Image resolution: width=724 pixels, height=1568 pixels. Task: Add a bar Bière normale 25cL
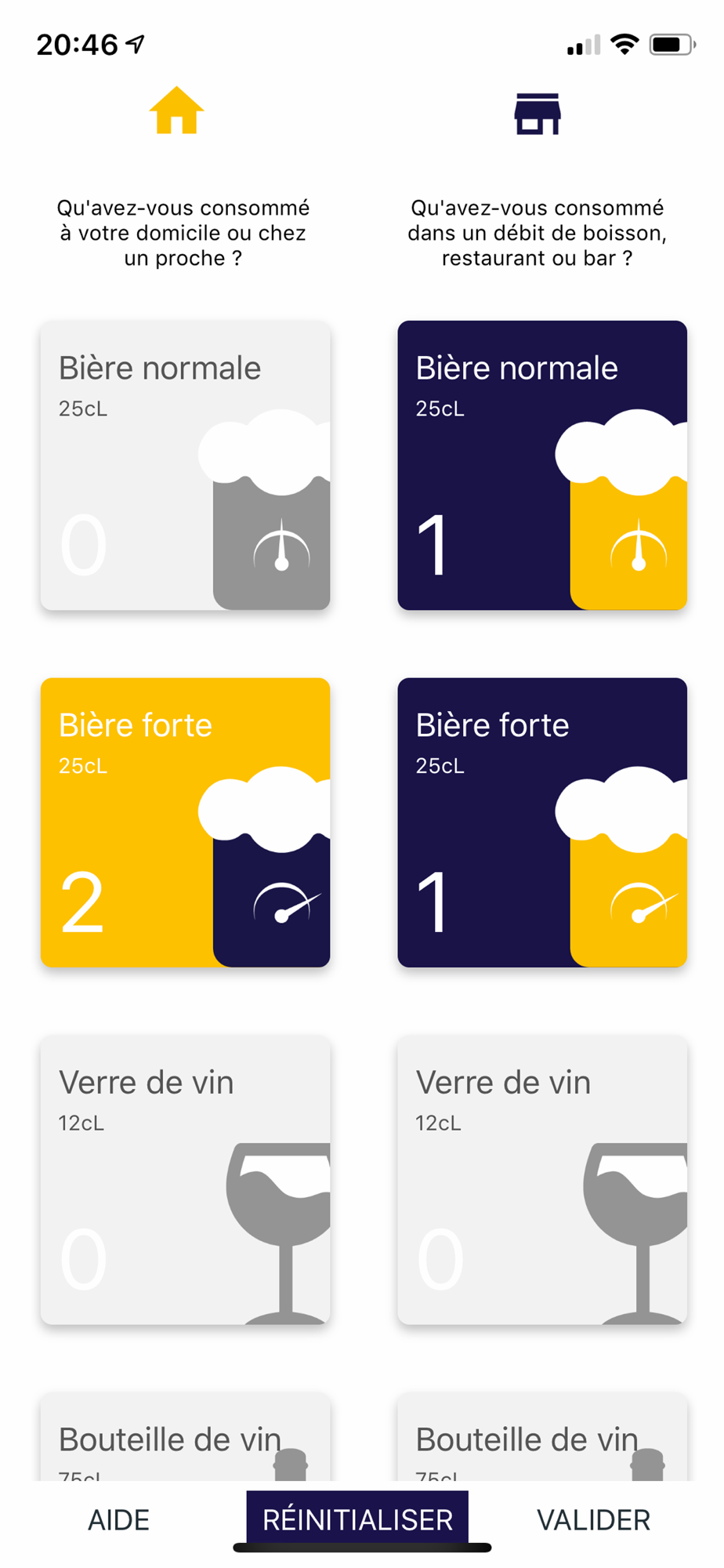542,465
